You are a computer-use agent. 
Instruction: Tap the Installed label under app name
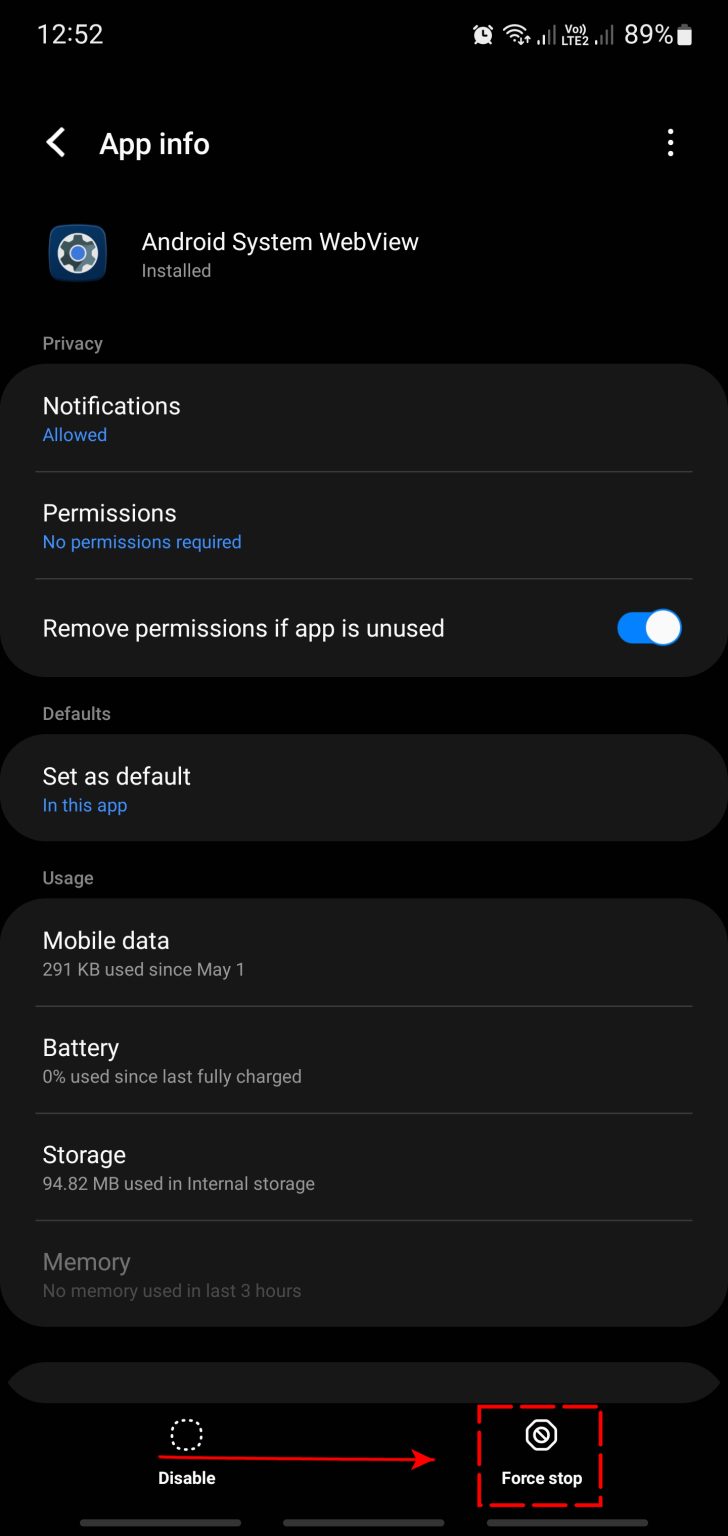click(176, 270)
